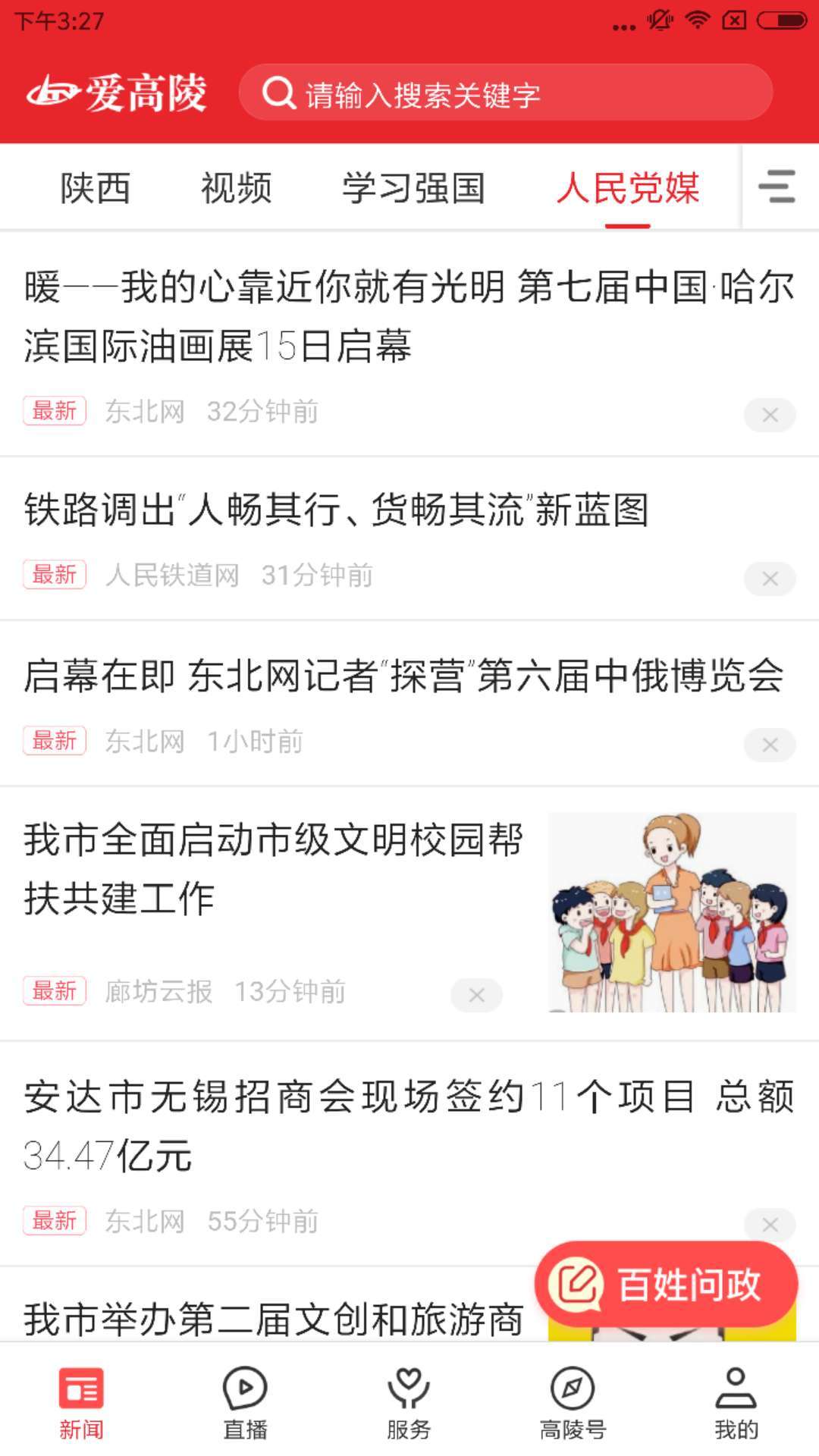Image resolution: width=819 pixels, height=1456 pixels.
Task: Open the 文明校园帮扶共建 article
Action: click(x=273, y=869)
